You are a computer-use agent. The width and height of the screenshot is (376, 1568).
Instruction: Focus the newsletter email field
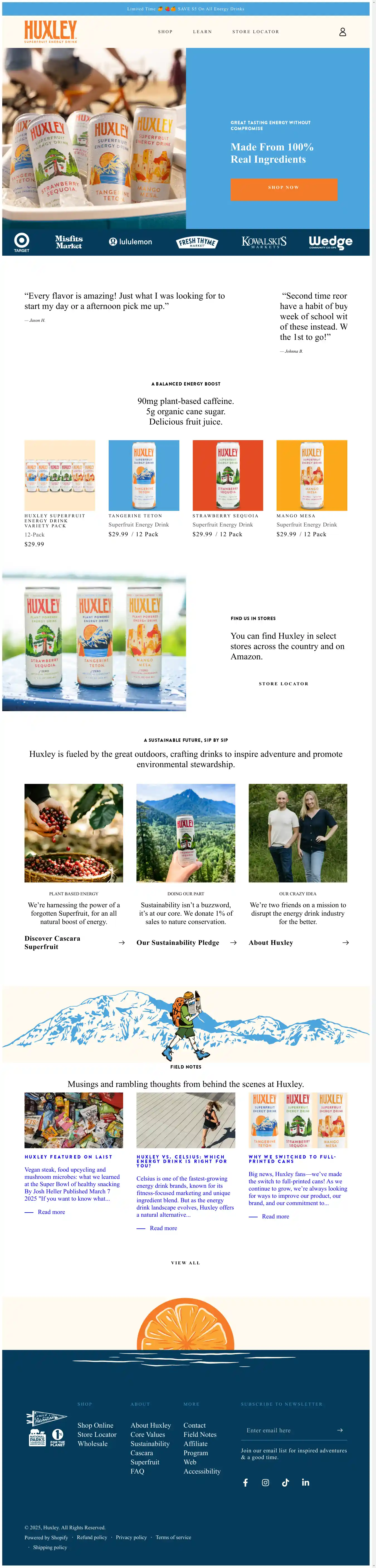pos(286,1430)
